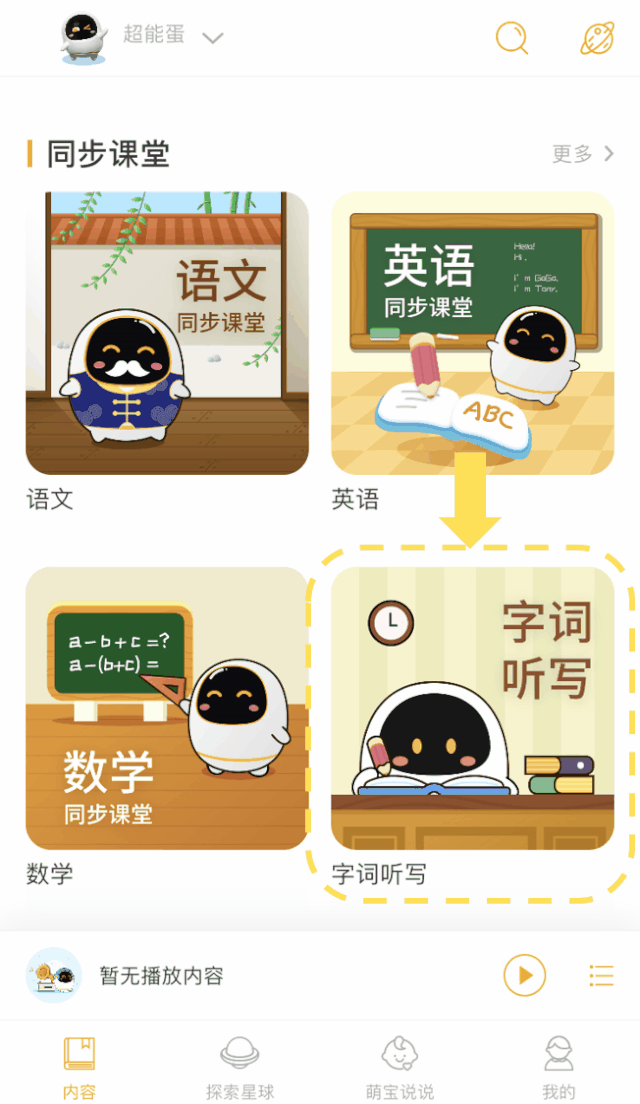Open the 数学 course card

click(x=167, y=708)
